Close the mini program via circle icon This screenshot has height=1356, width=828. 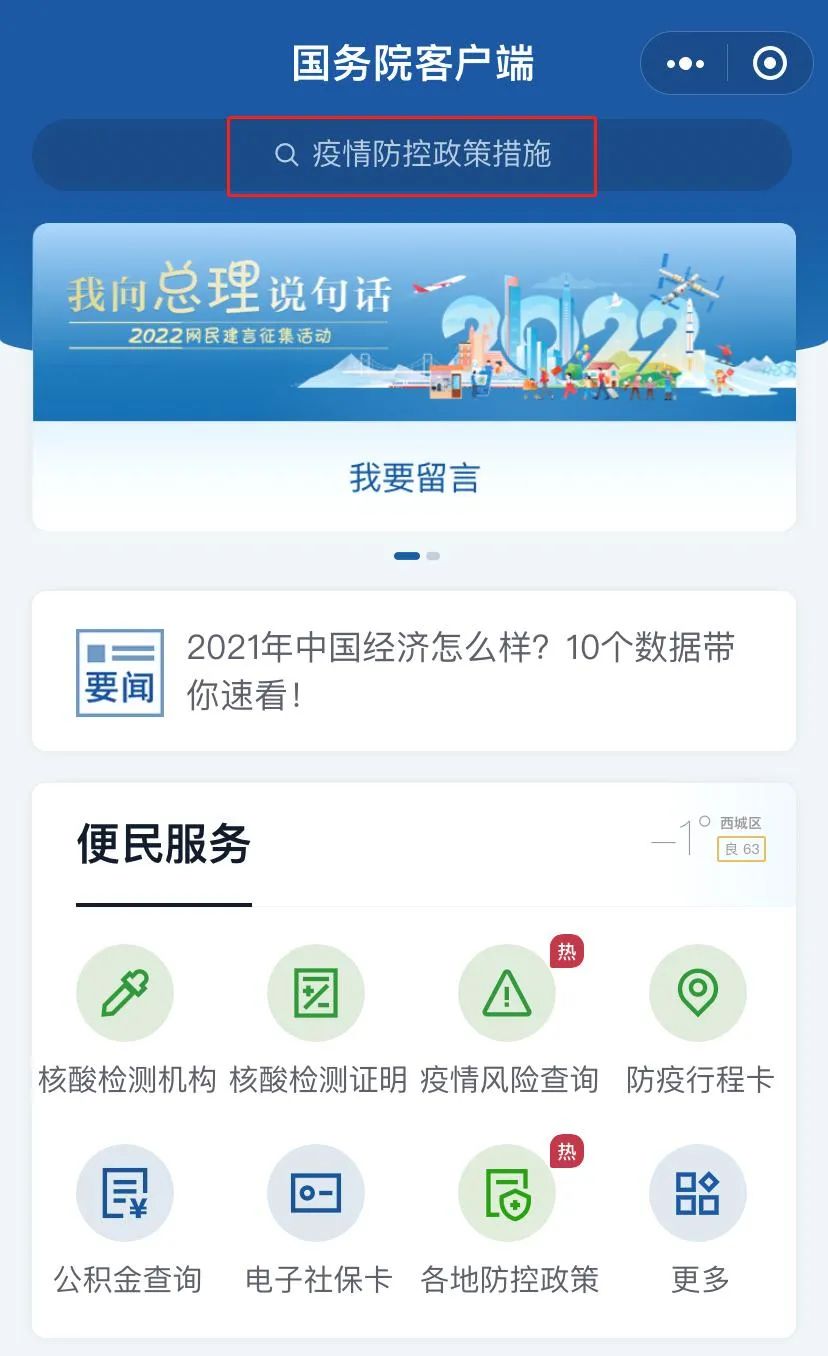click(x=769, y=64)
